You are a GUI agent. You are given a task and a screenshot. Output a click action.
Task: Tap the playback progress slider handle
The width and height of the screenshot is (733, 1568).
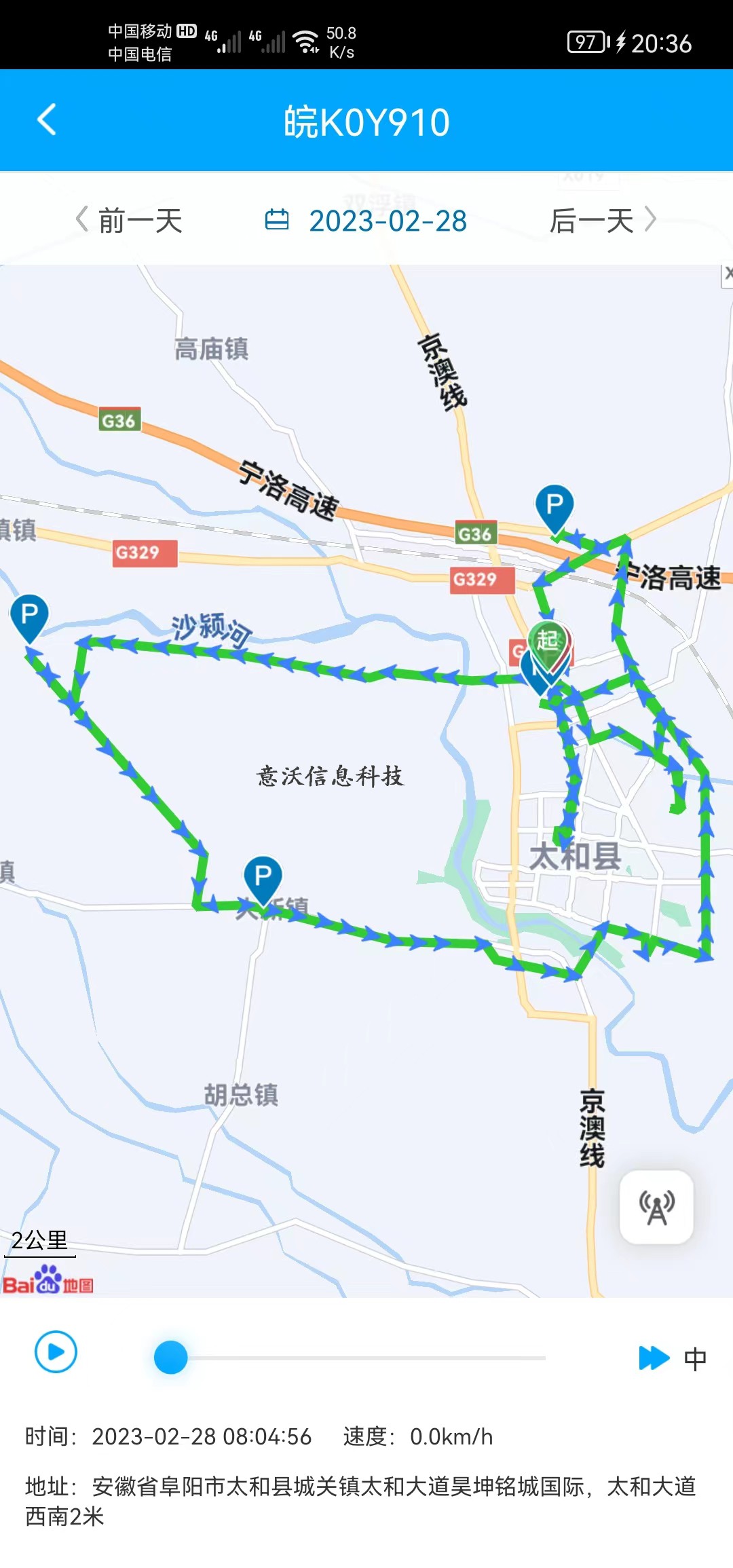click(170, 1358)
